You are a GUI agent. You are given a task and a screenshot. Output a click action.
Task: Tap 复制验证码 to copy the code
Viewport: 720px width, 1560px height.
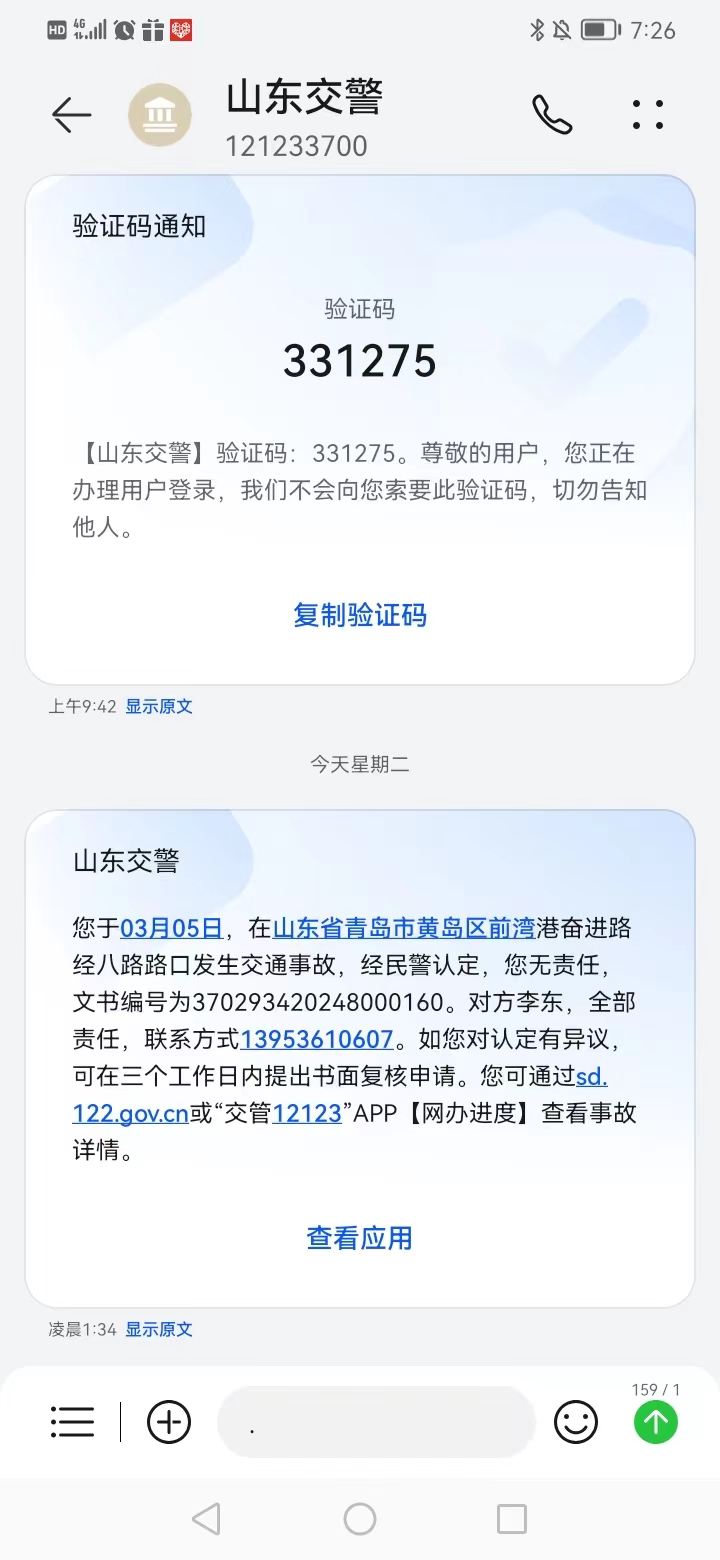[x=360, y=615]
